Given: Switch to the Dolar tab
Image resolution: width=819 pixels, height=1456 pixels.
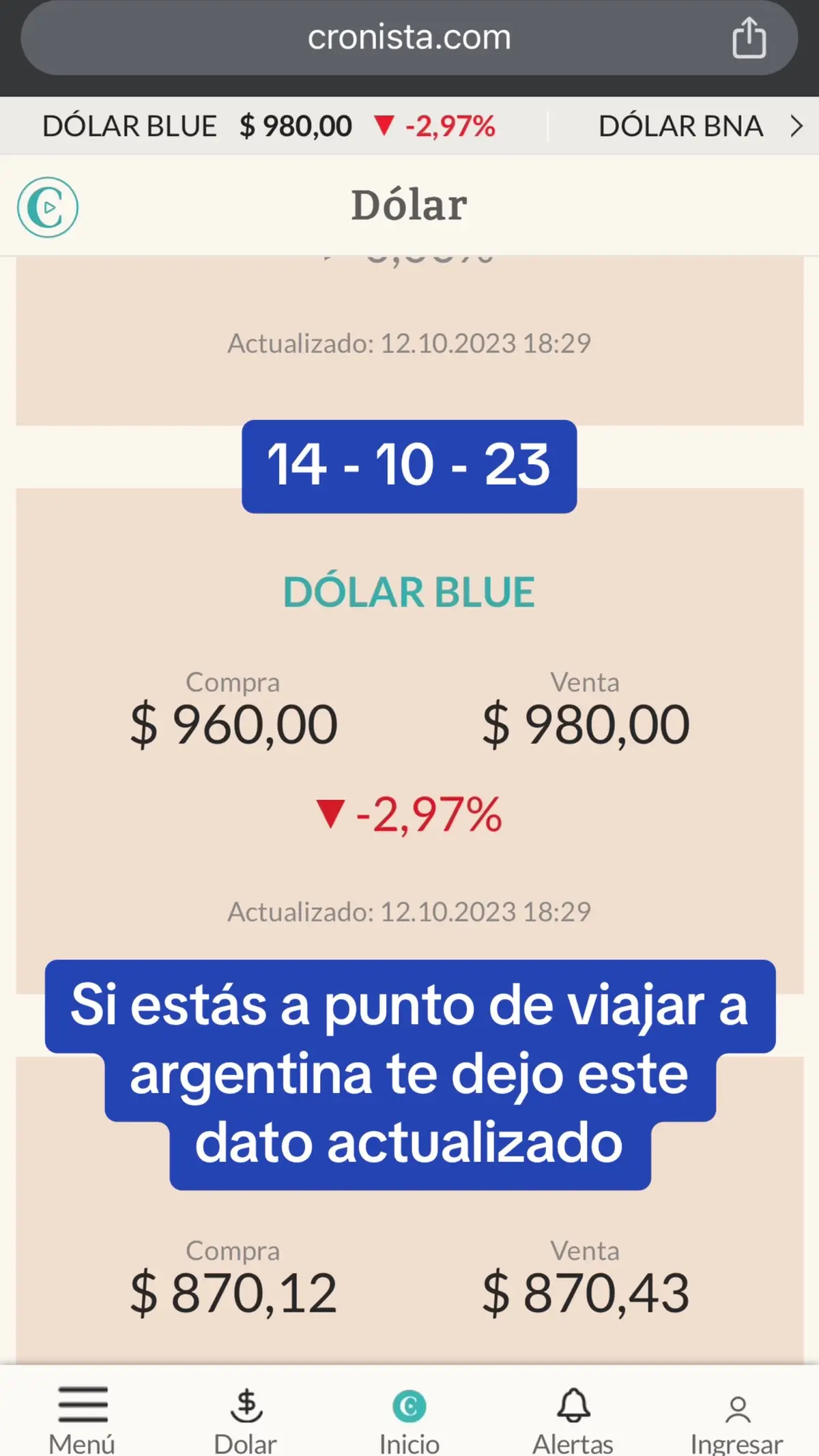Looking at the screenshot, I should tap(245, 1421).
